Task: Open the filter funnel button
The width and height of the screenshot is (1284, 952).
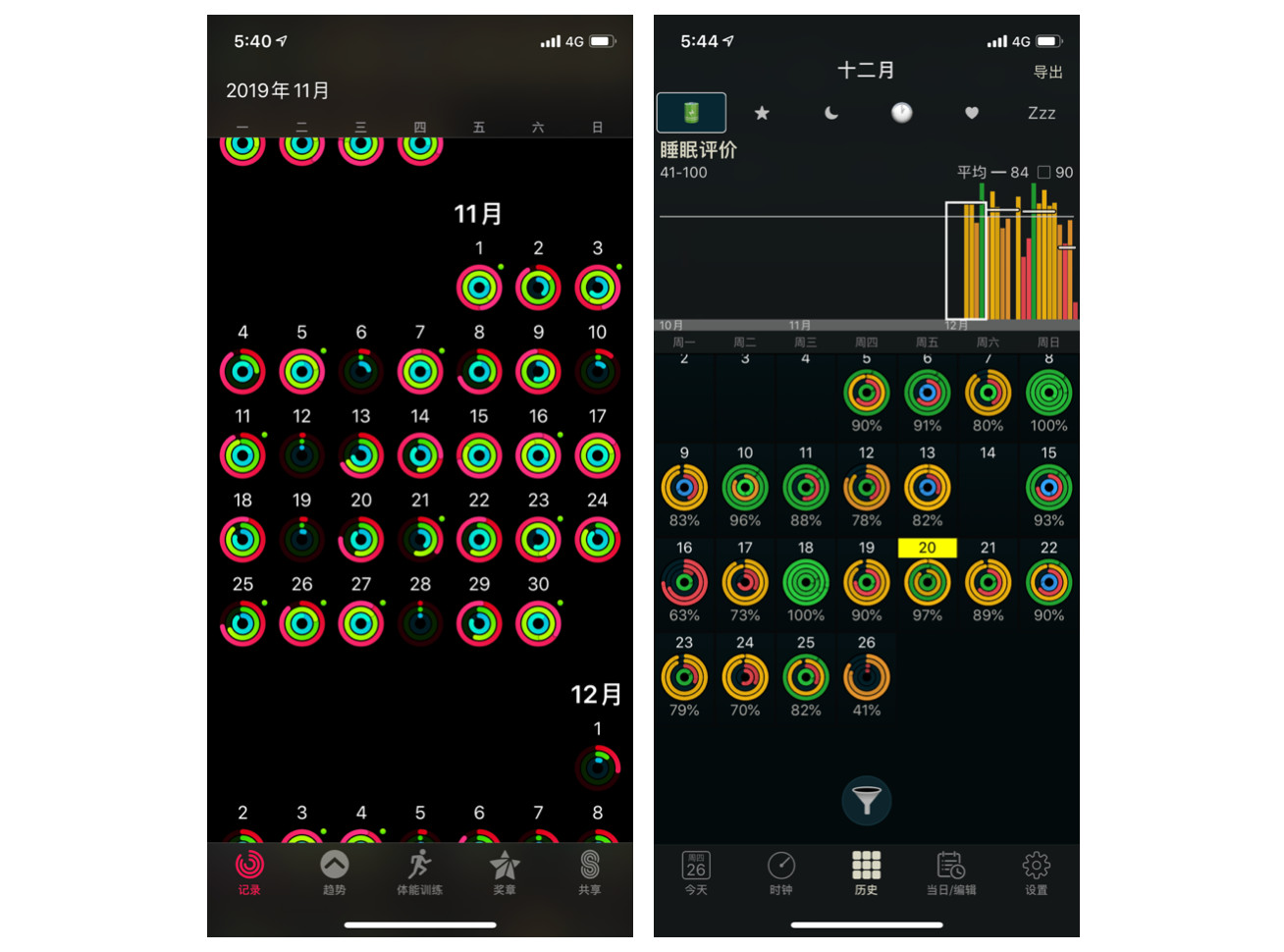Action: pos(866,801)
